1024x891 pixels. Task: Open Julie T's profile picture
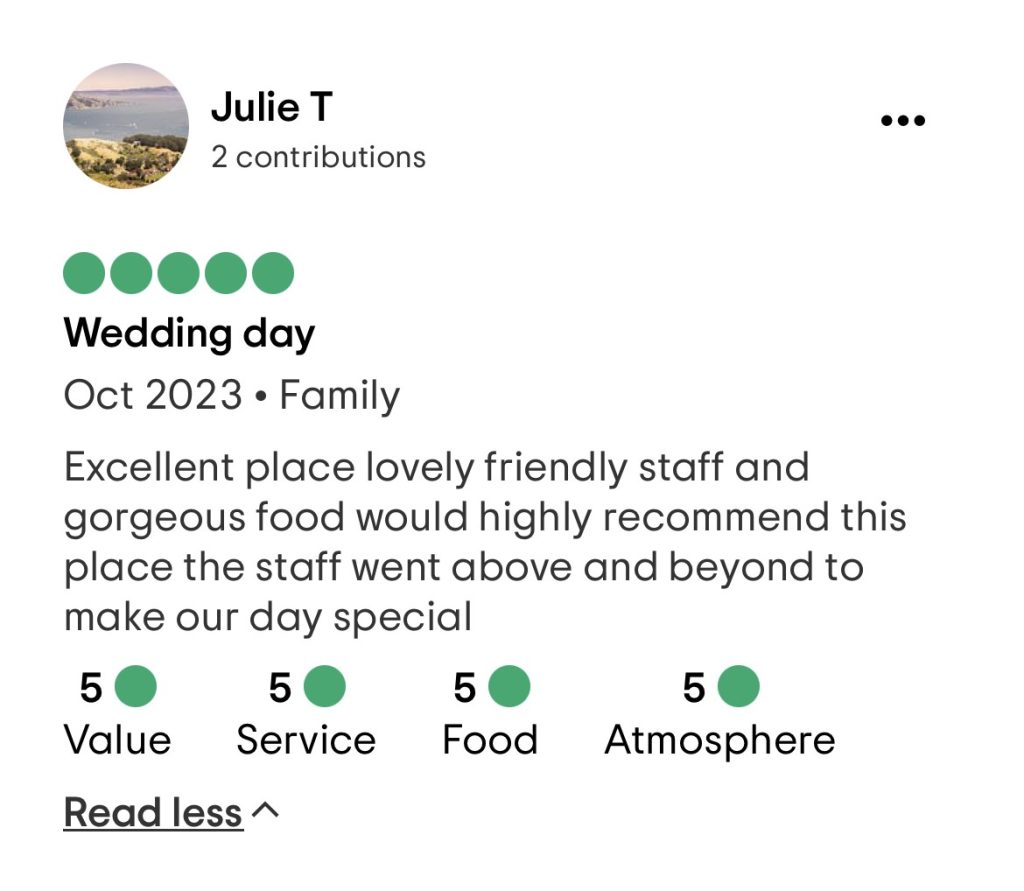[x=126, y=126]
